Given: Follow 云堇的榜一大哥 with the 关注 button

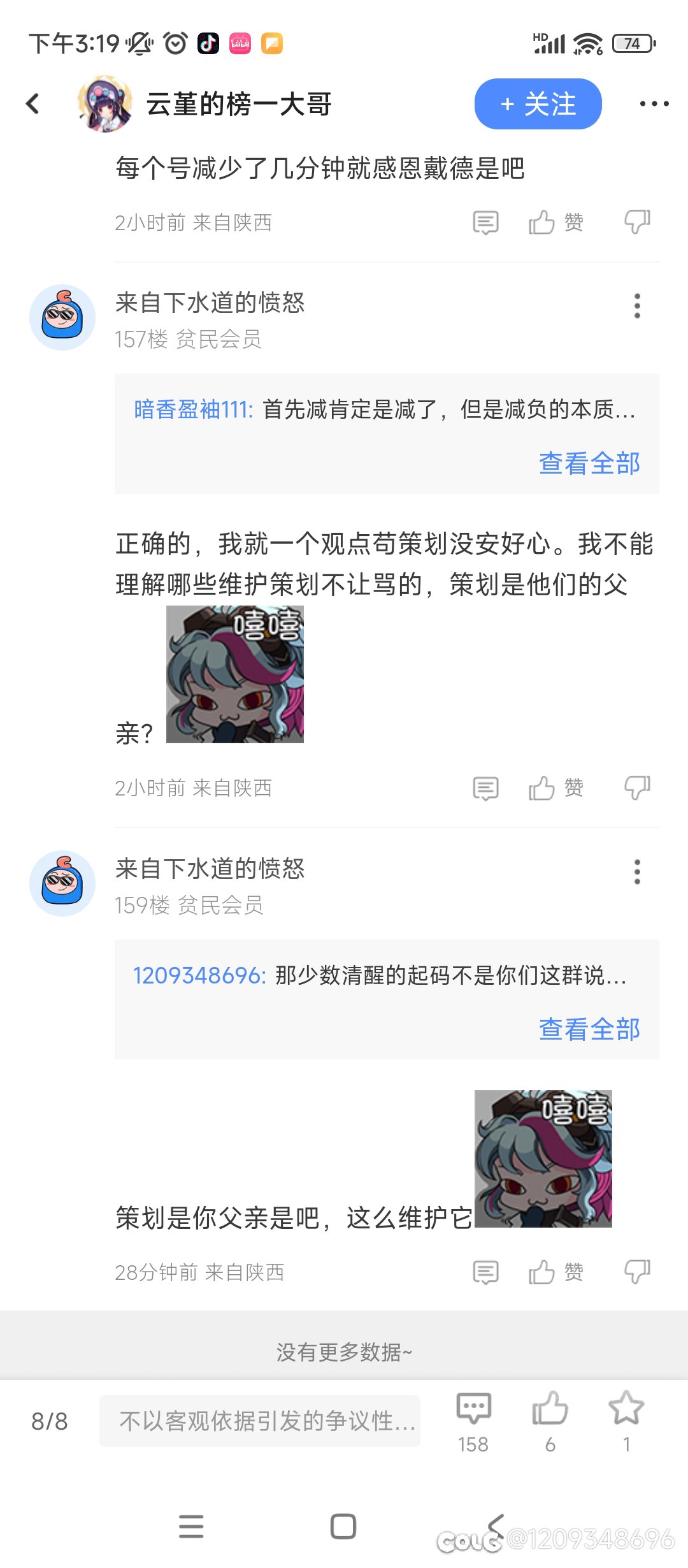Looking at the screenshot, I should pos(538,104).
